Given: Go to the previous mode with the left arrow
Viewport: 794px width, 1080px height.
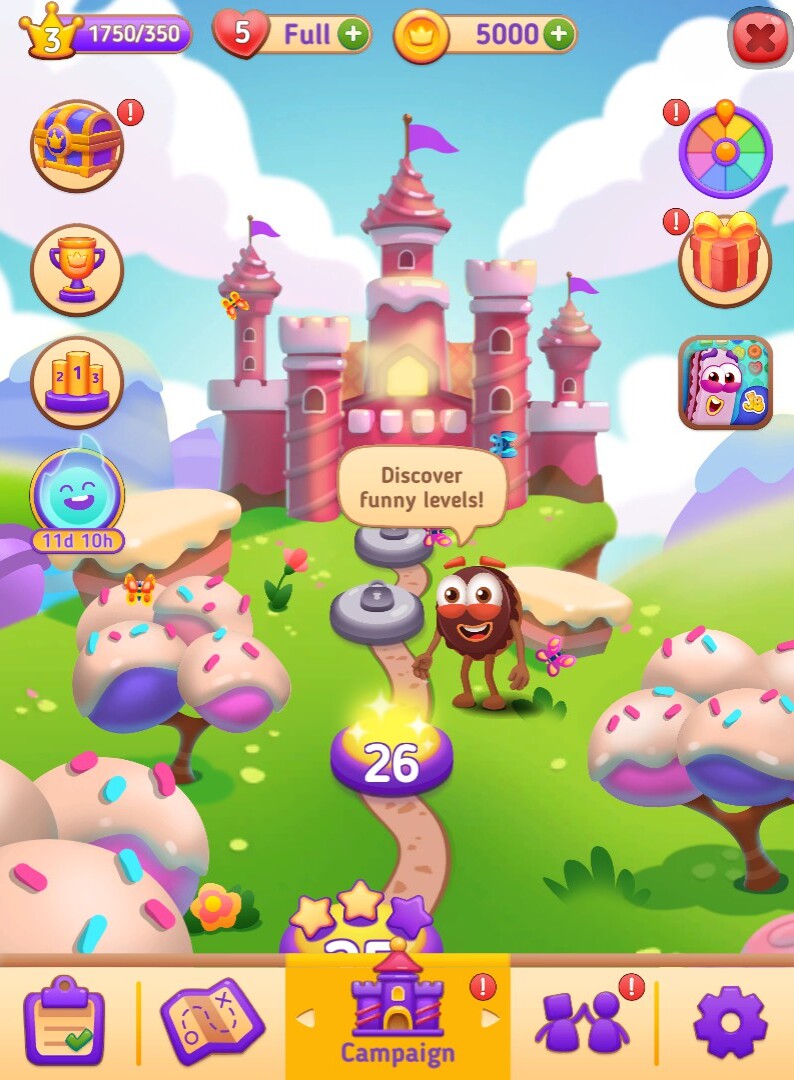Looking at the screenshot, I should pyautogui.click(x=305, y=1019).
